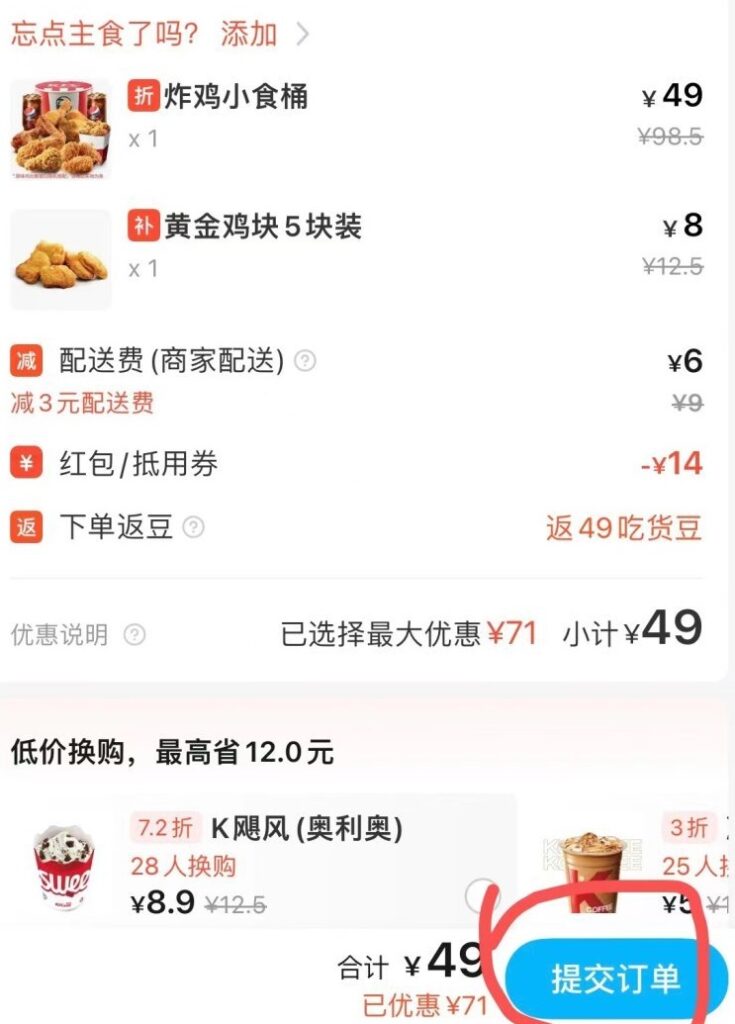
Task: Click the 减 reduction icon in delivery fee row
Action: tap(27, 361)
